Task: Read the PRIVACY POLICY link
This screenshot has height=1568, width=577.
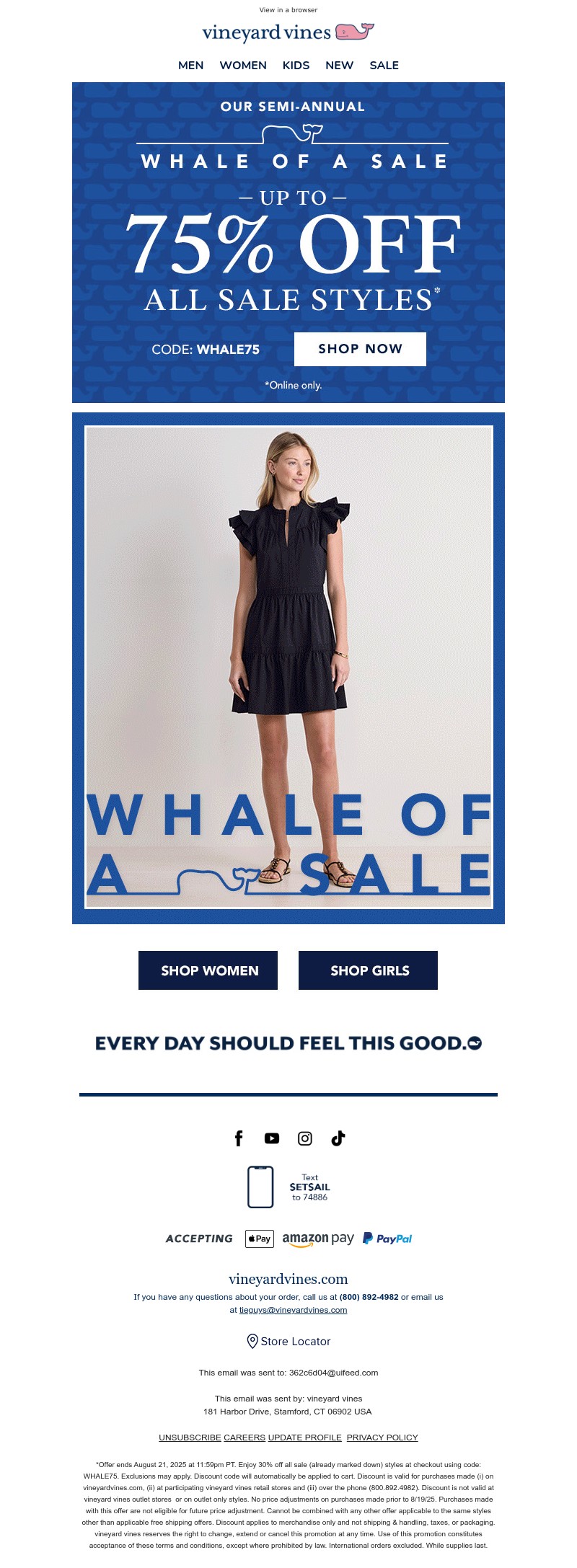Action: pyautogui.click(x=382, y=1438)
